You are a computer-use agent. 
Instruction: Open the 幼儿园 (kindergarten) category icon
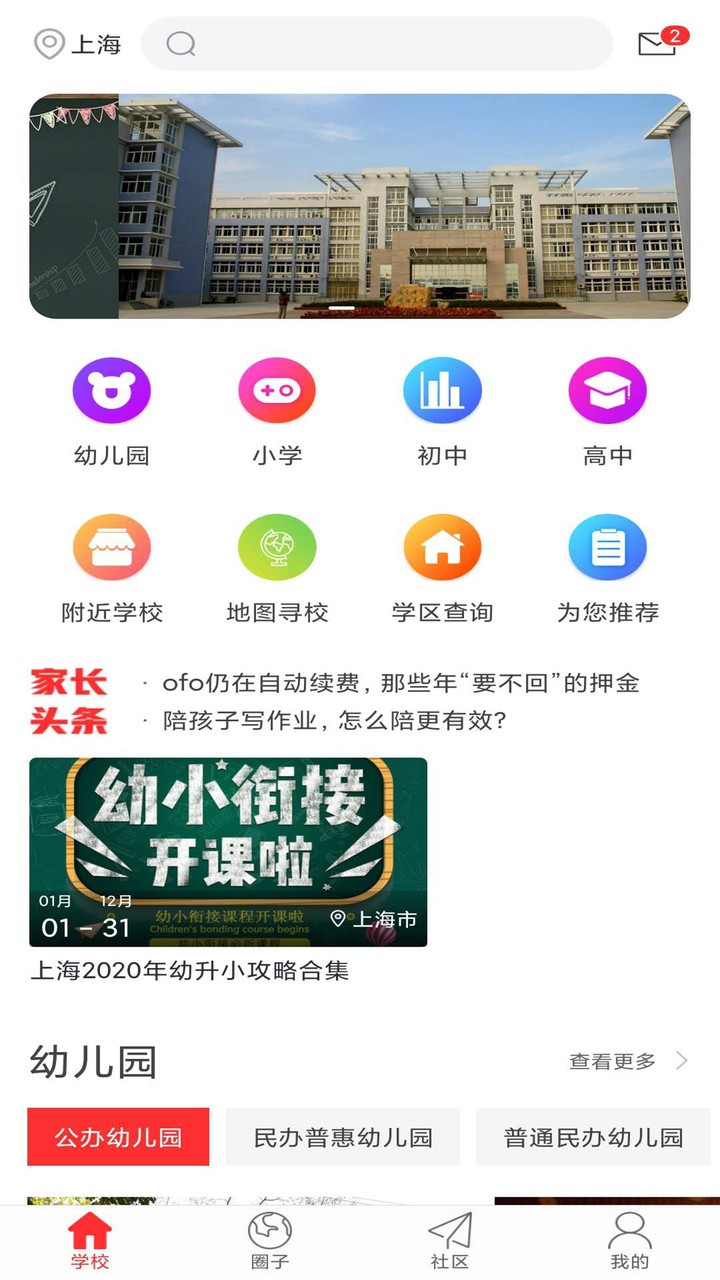click(112, 389)
